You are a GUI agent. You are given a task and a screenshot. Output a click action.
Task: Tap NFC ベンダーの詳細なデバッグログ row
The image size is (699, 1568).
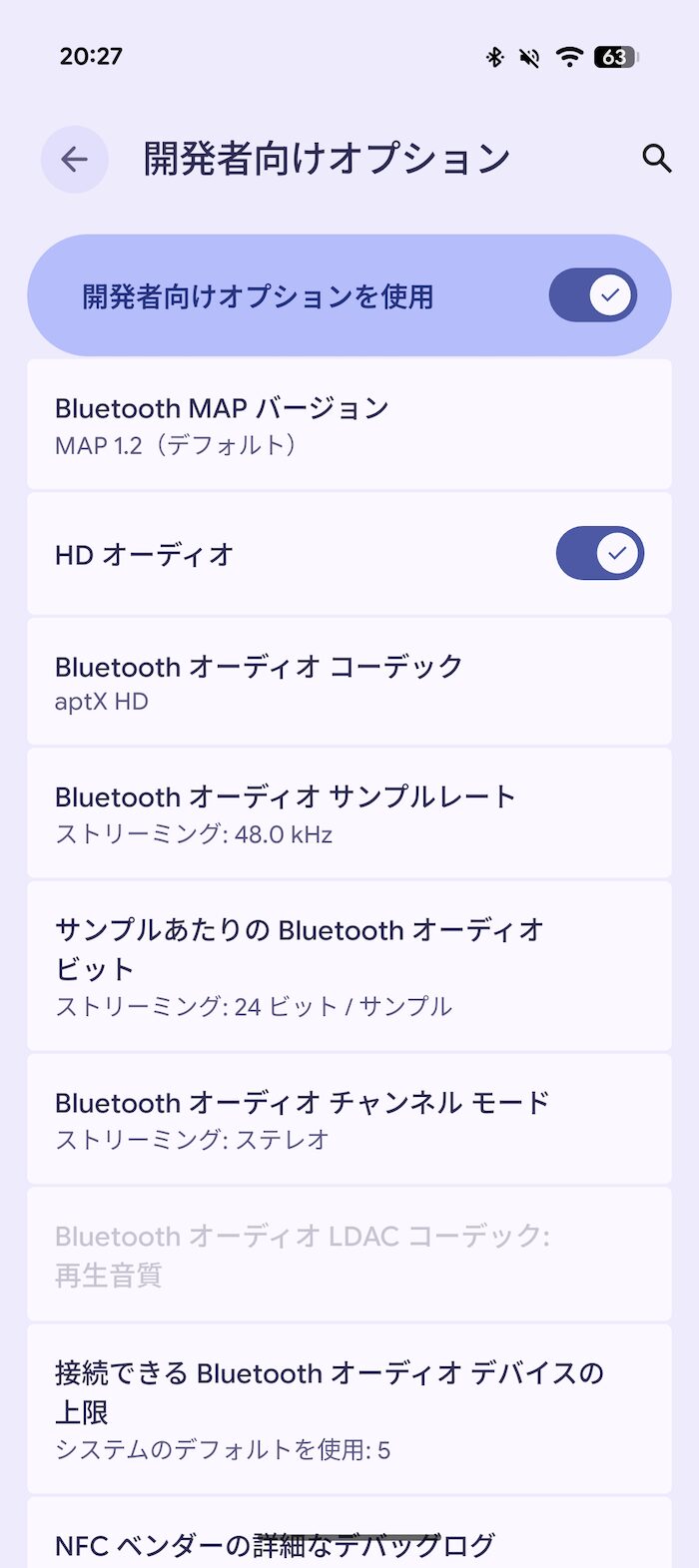pyautogui.click(x=349, y=1533)
